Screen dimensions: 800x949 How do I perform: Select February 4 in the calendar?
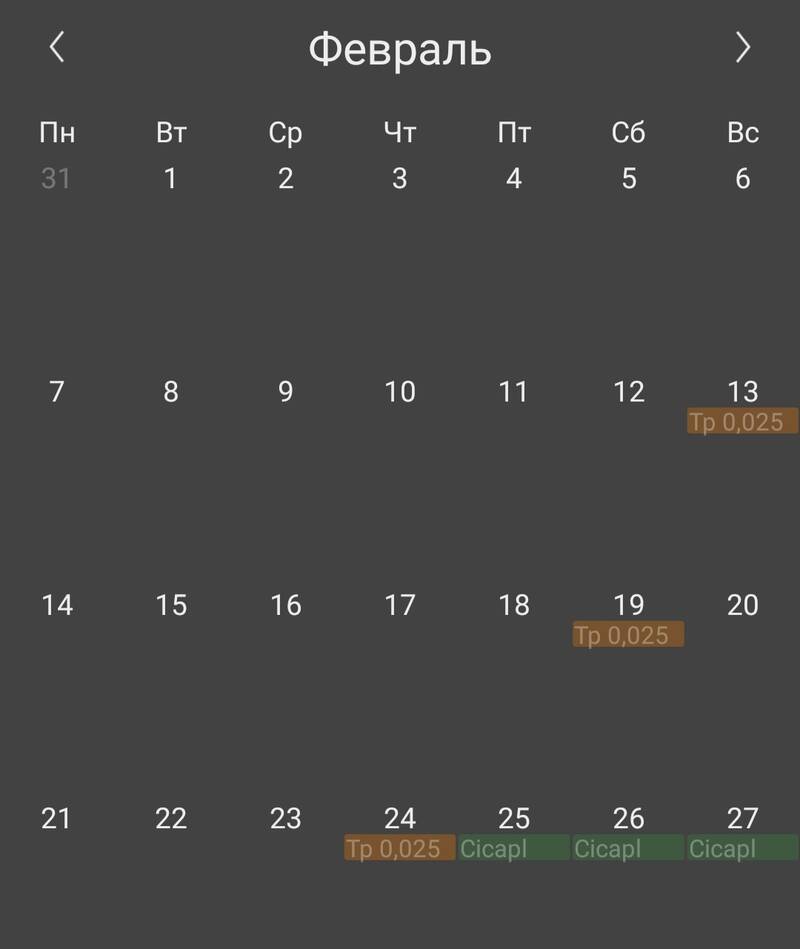(514, 179)
